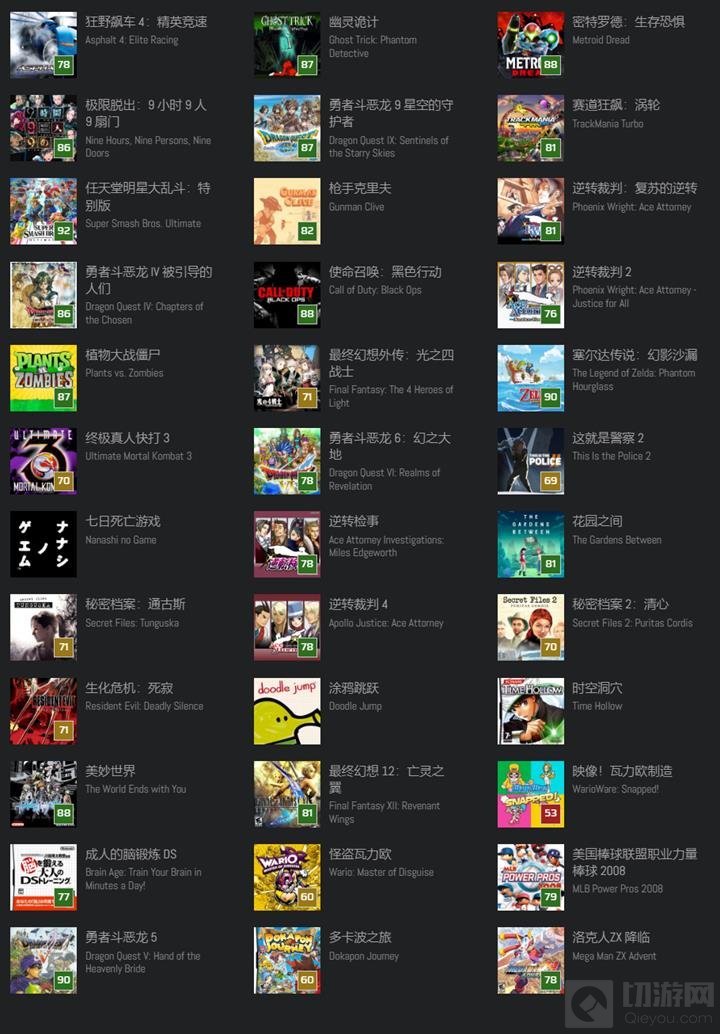
Task: Tap the Nanashi no Game card
Action: 44,545
